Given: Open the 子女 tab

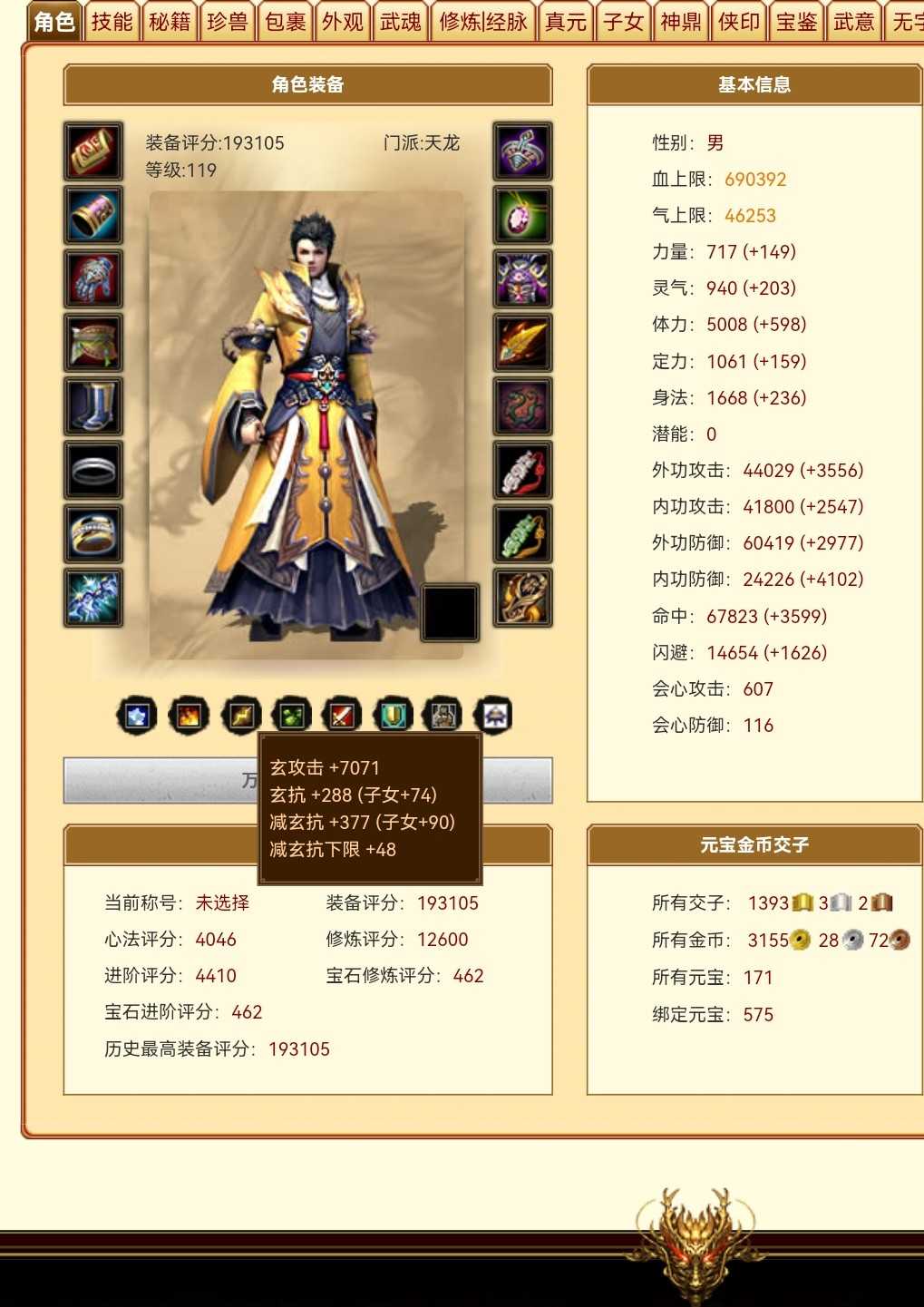Looking at the screenshot, I should point(624,22).
